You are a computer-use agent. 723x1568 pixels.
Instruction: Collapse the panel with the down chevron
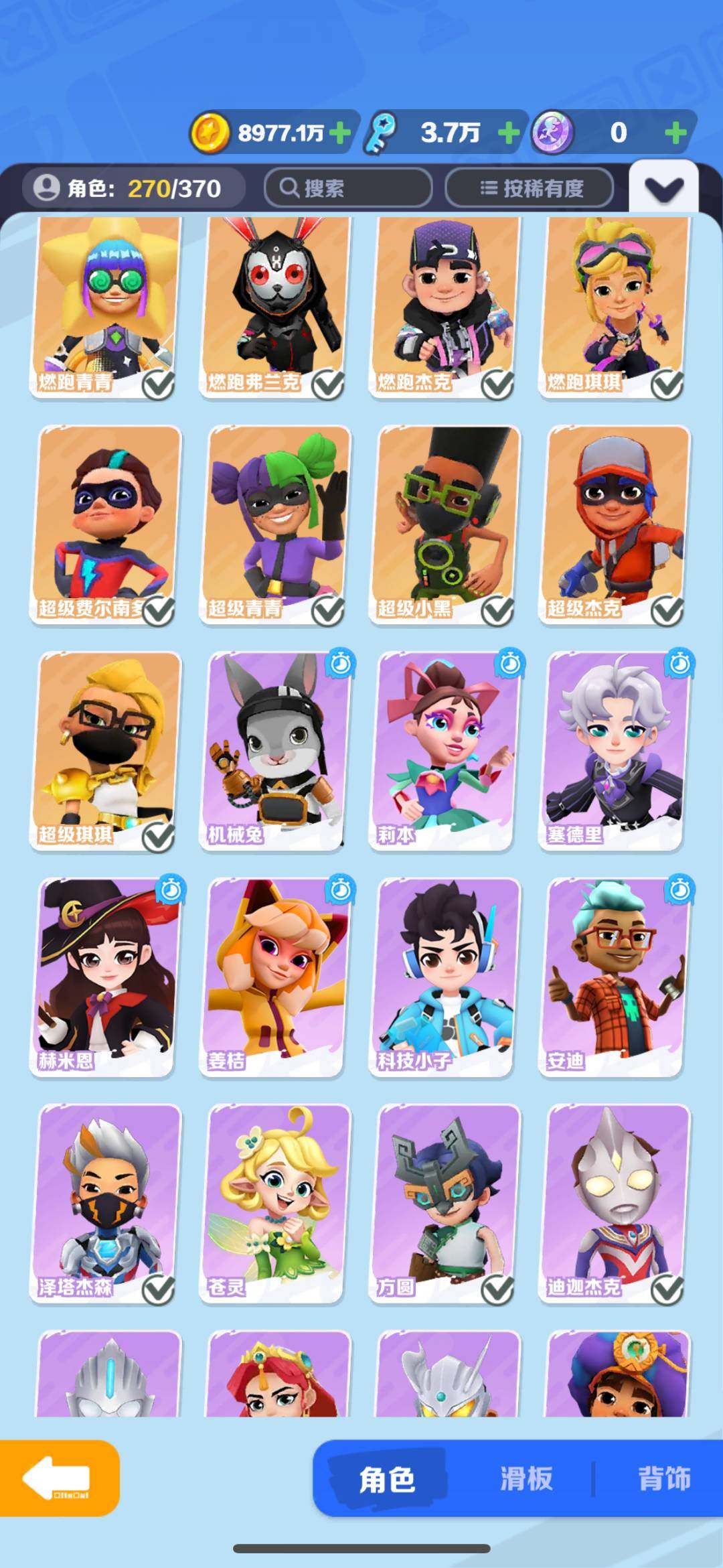[663, 189]
